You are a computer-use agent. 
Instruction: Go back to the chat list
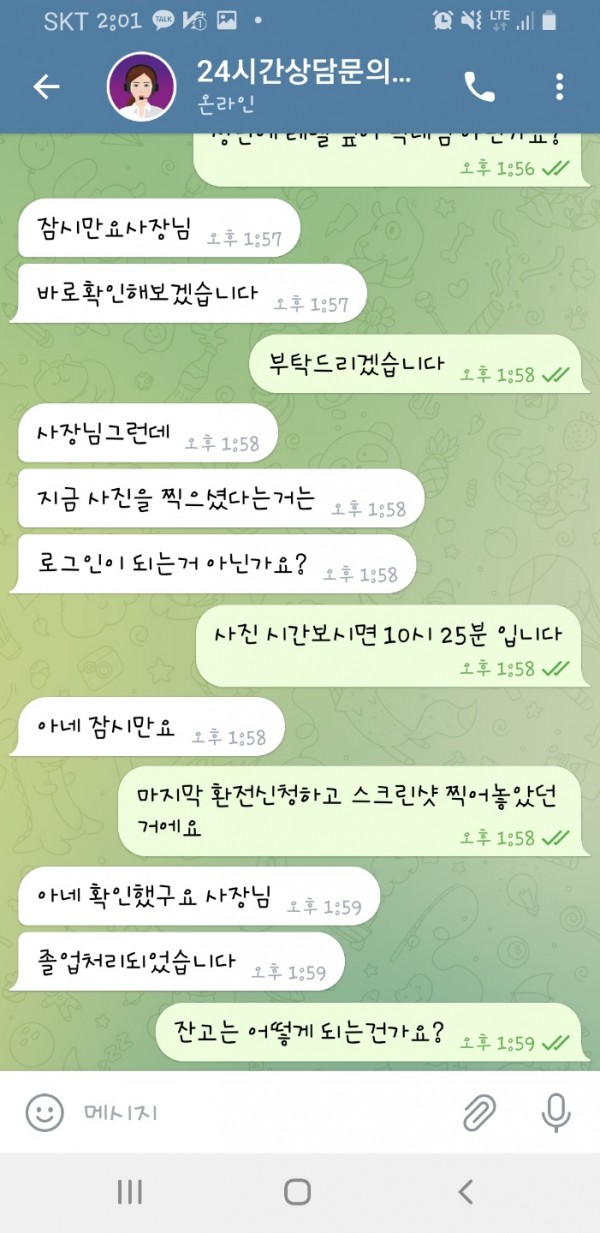point(46,87)
